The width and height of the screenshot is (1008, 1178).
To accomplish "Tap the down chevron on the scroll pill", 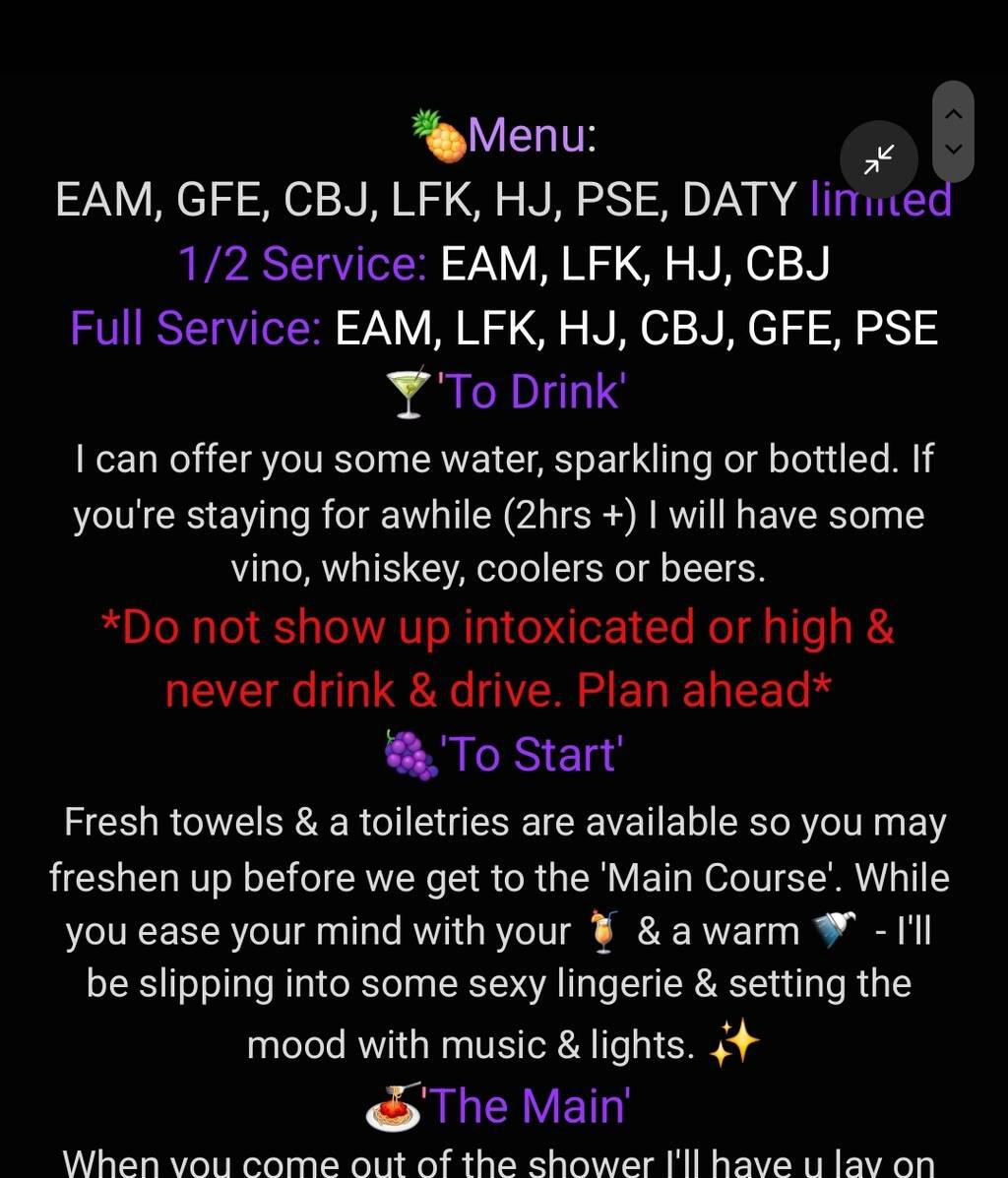I will tap(952, 150).
